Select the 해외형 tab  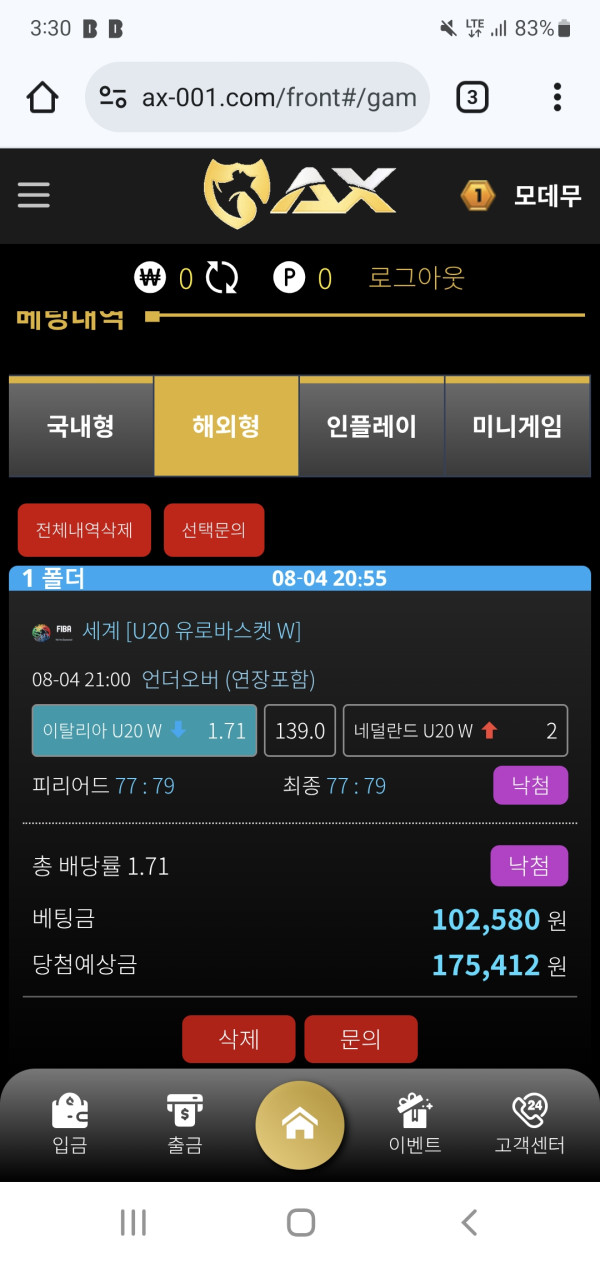(226, 427)
